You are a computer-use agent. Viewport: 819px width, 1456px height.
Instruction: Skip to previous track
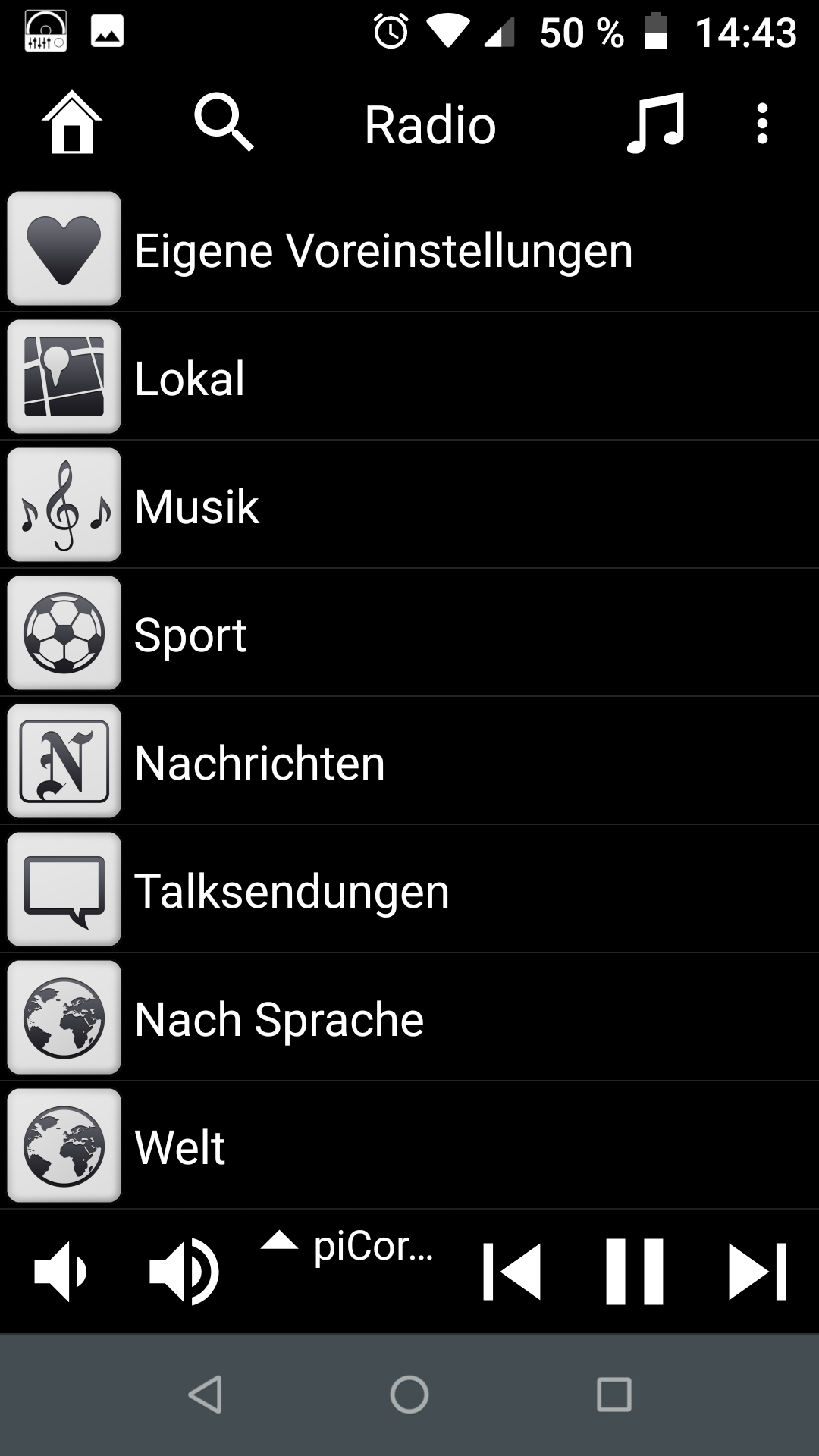[512, 1272]
